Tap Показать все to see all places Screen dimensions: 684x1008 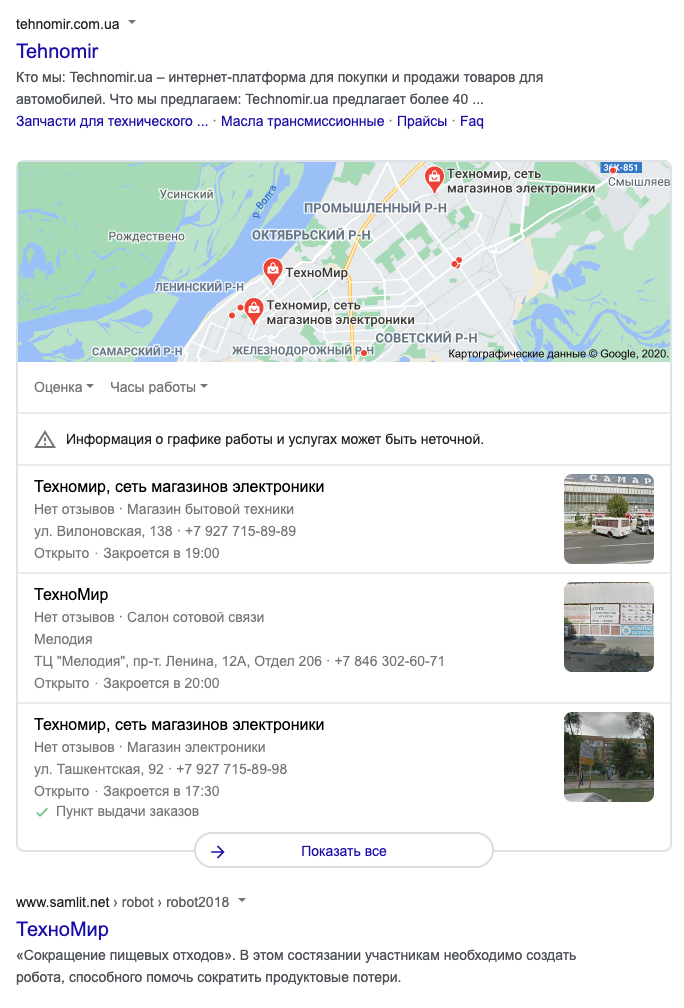pos(343,851)
